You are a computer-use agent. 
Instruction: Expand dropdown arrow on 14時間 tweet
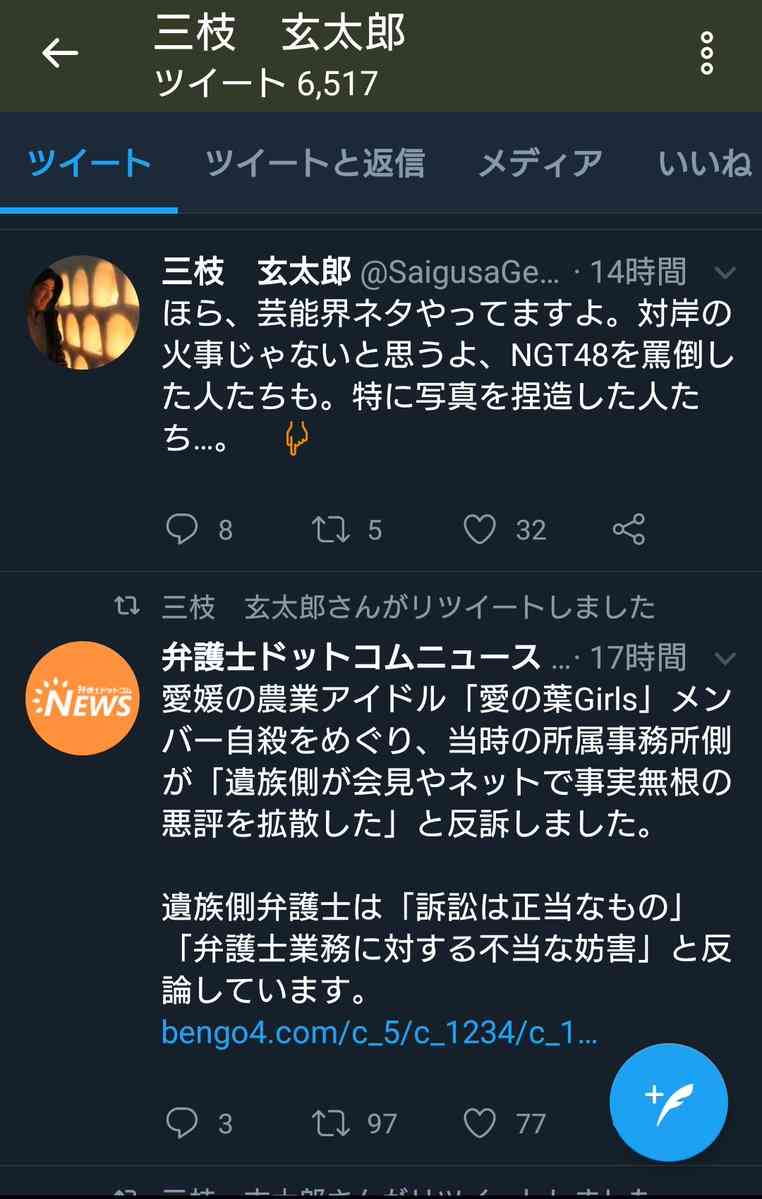(x=725, y=272)
